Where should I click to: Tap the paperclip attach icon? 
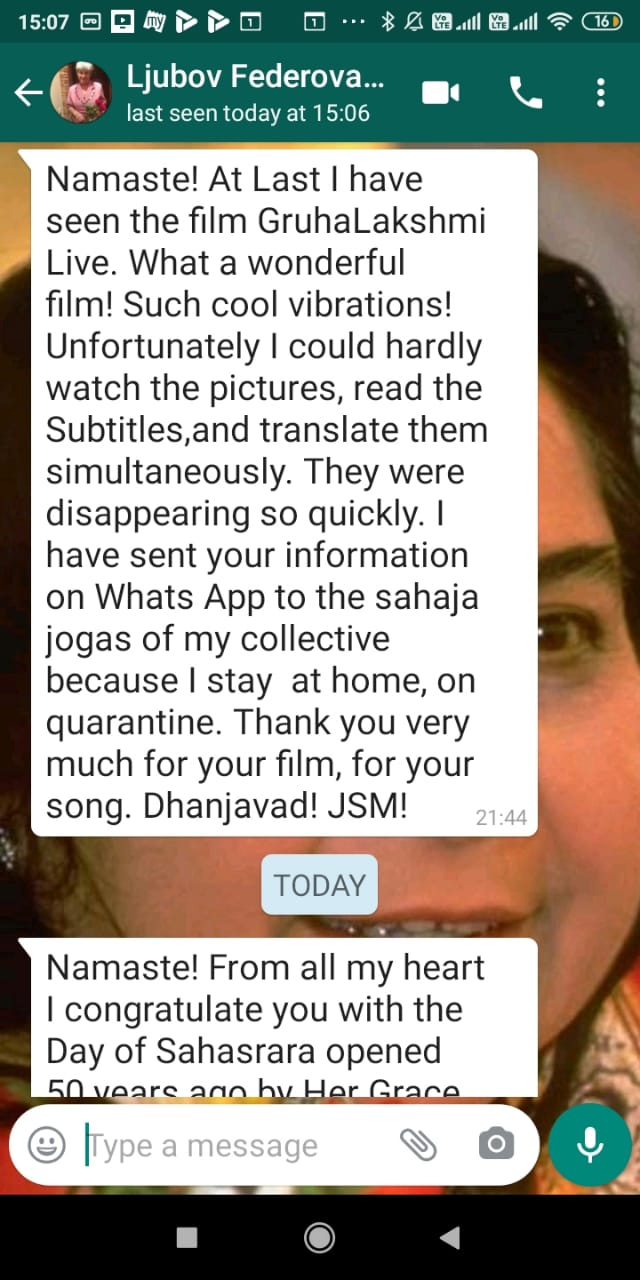419,1144
